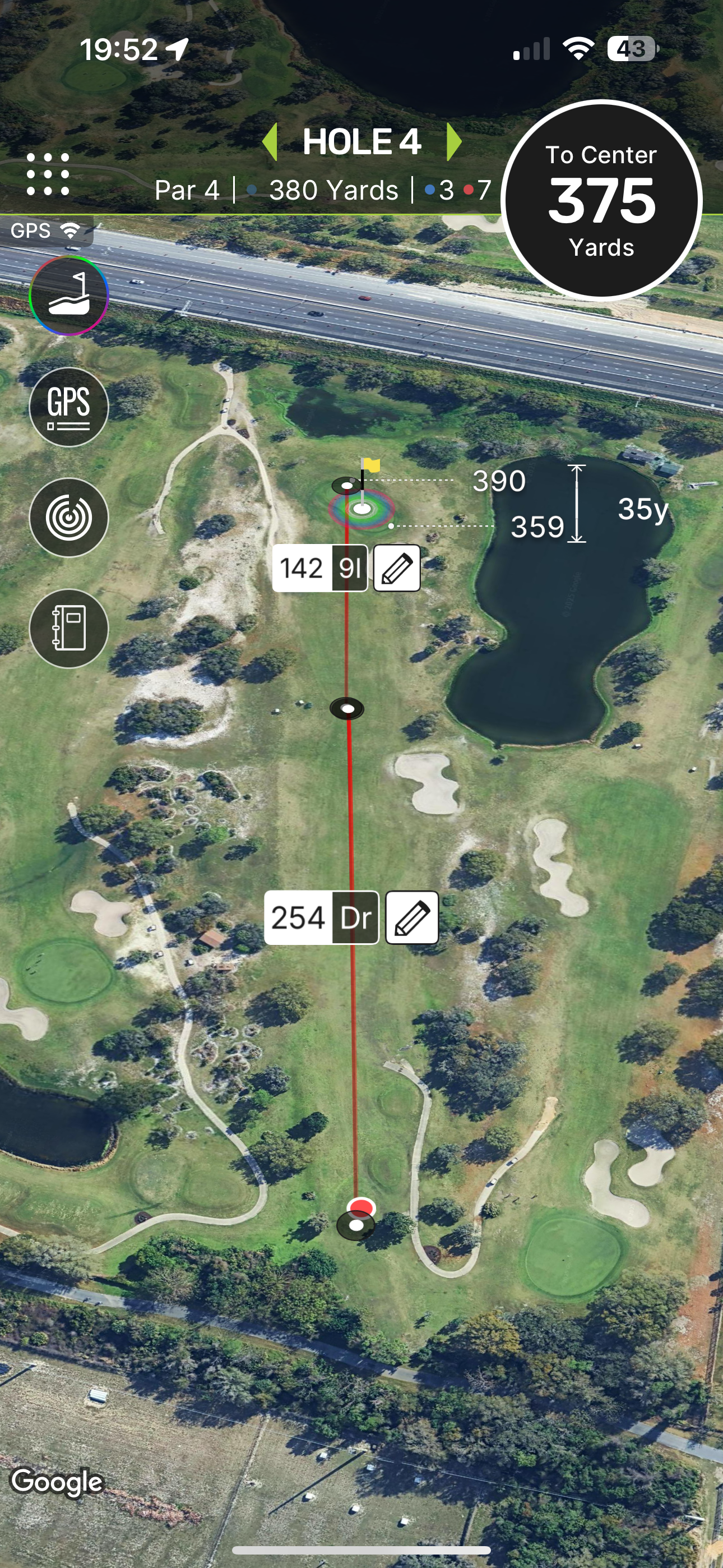Open the GPS distances list

69,407
